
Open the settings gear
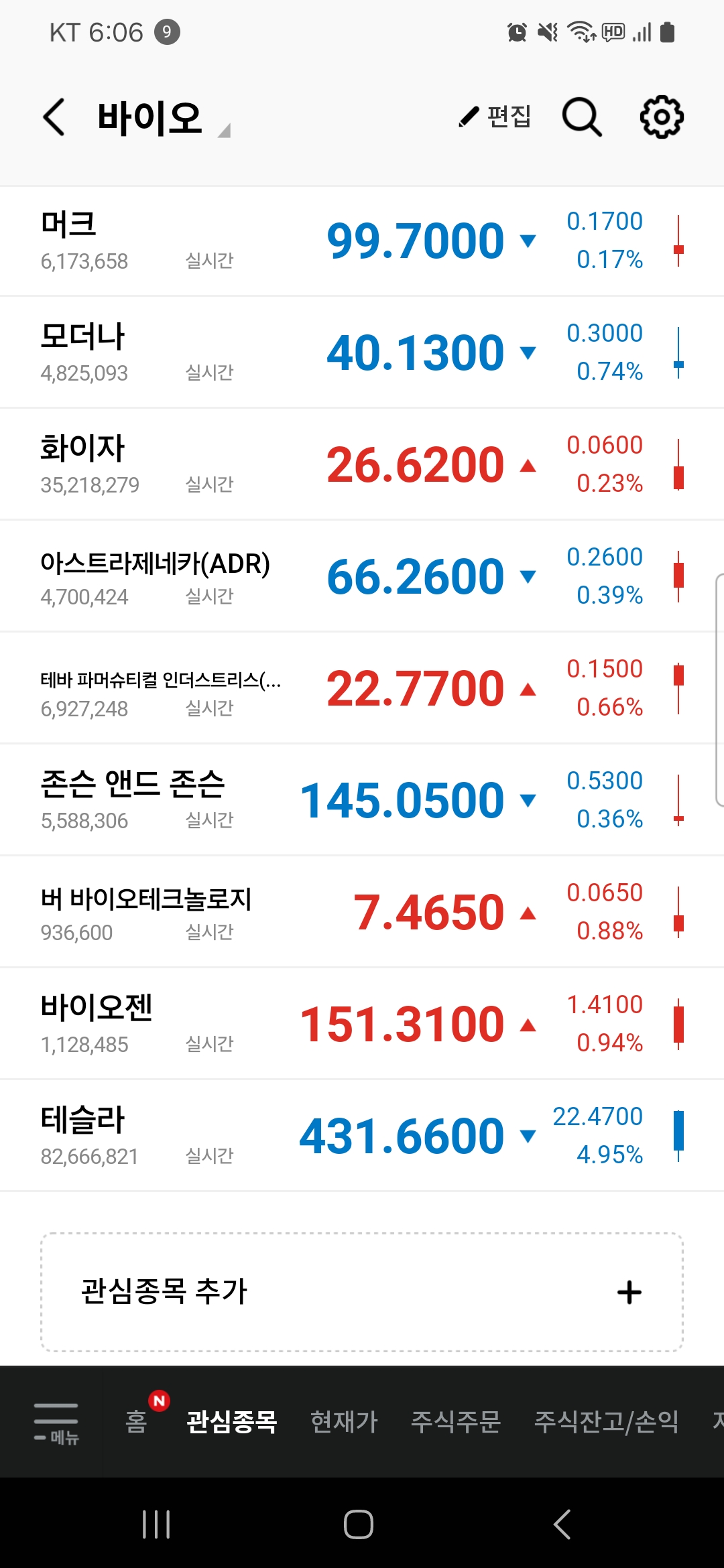tap(662, 117)
